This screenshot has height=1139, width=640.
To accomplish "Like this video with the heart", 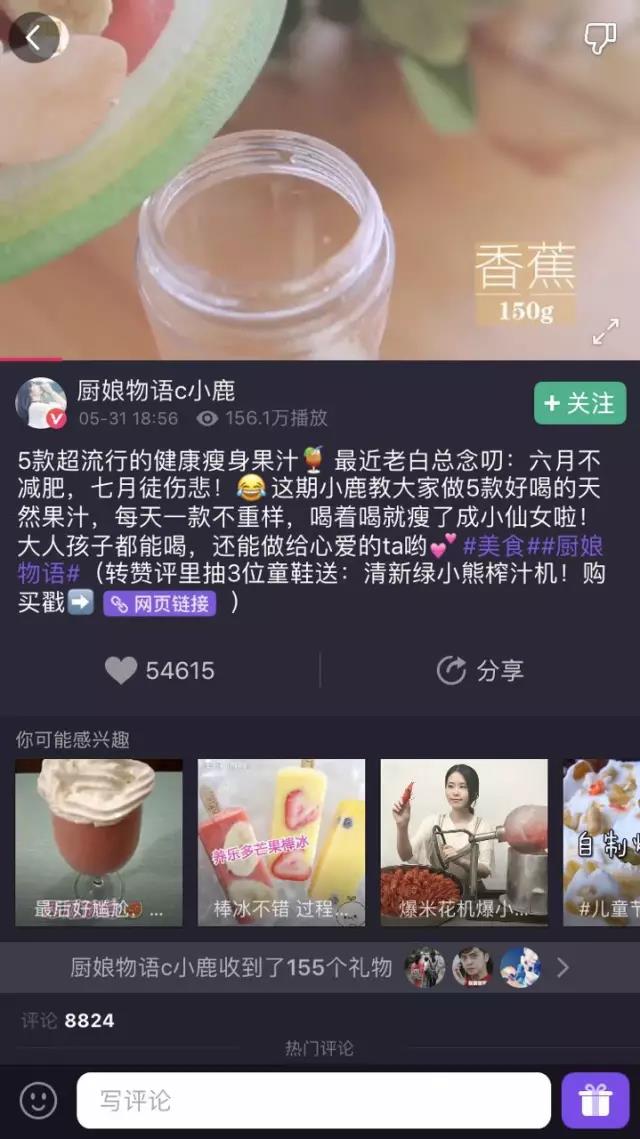I will [121, 670].
